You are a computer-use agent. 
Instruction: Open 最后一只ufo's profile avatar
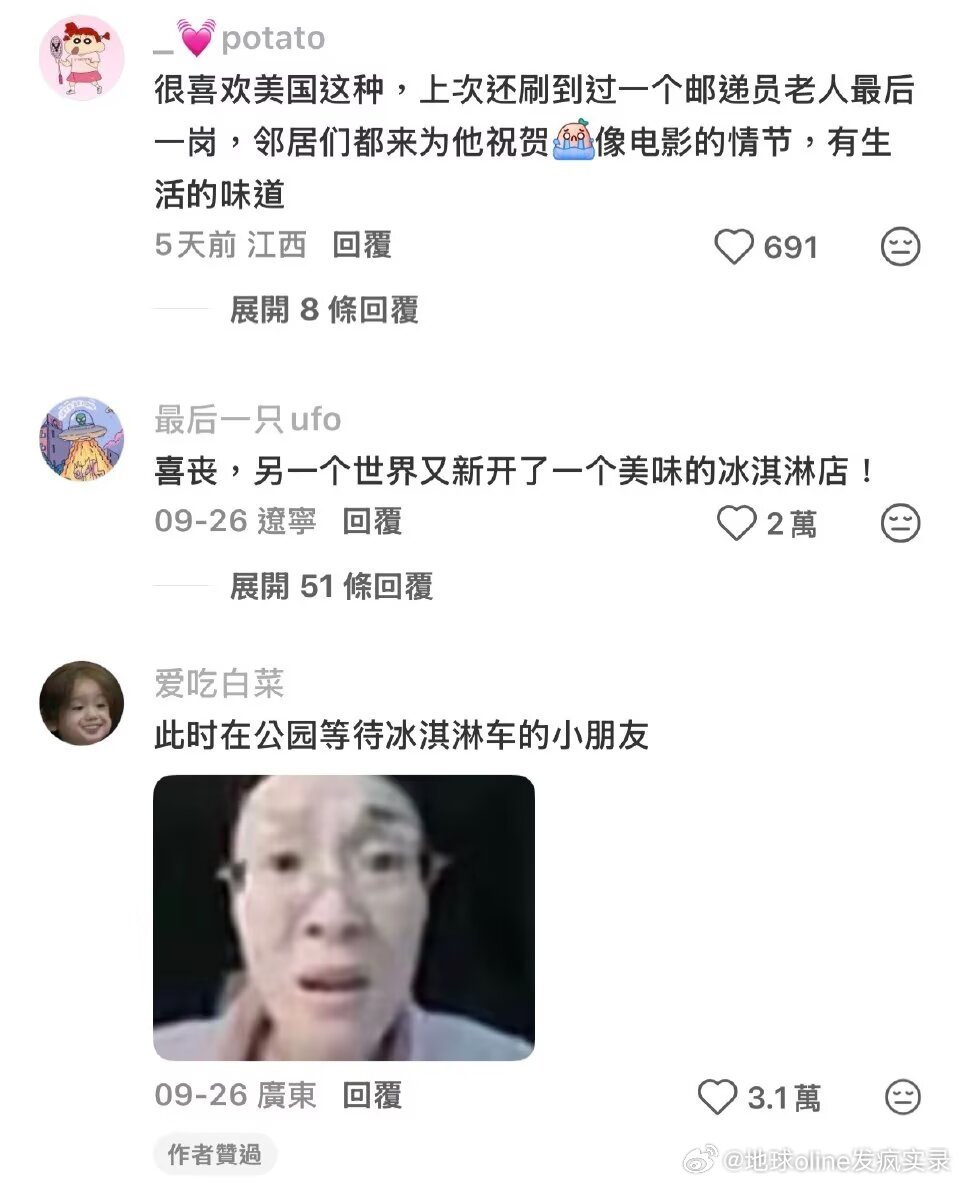(x=81, y=439)
